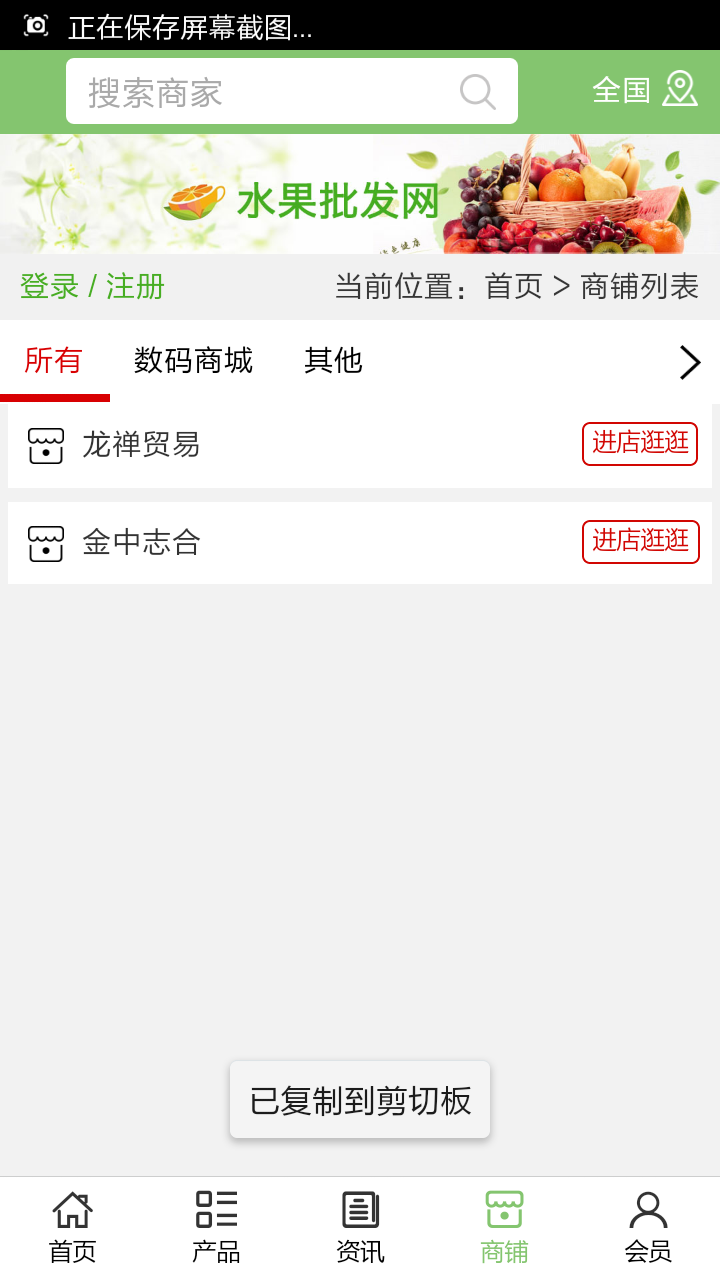The height and width of the screenshot is (1280, 720).
Task: Expand more categories with the right arrow
Action: [689, 362]
